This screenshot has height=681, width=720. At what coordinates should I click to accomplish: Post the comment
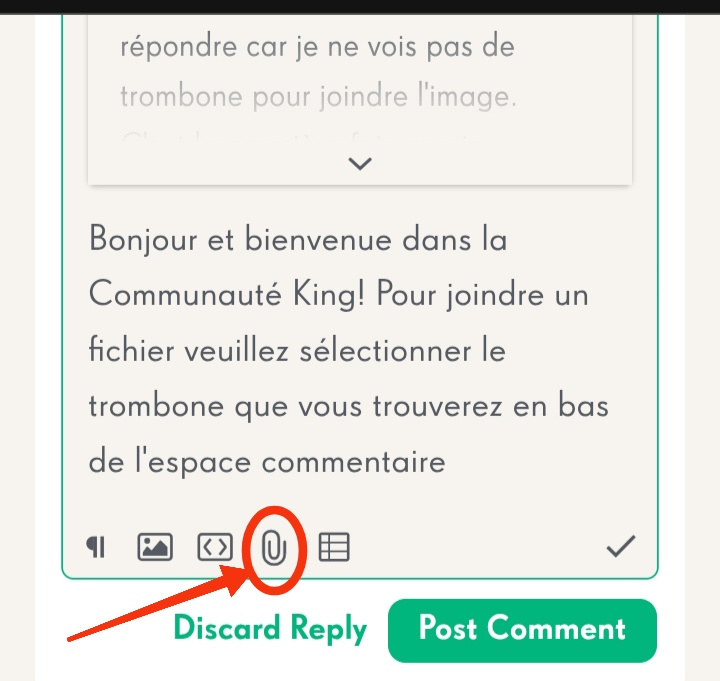(522, 630)
